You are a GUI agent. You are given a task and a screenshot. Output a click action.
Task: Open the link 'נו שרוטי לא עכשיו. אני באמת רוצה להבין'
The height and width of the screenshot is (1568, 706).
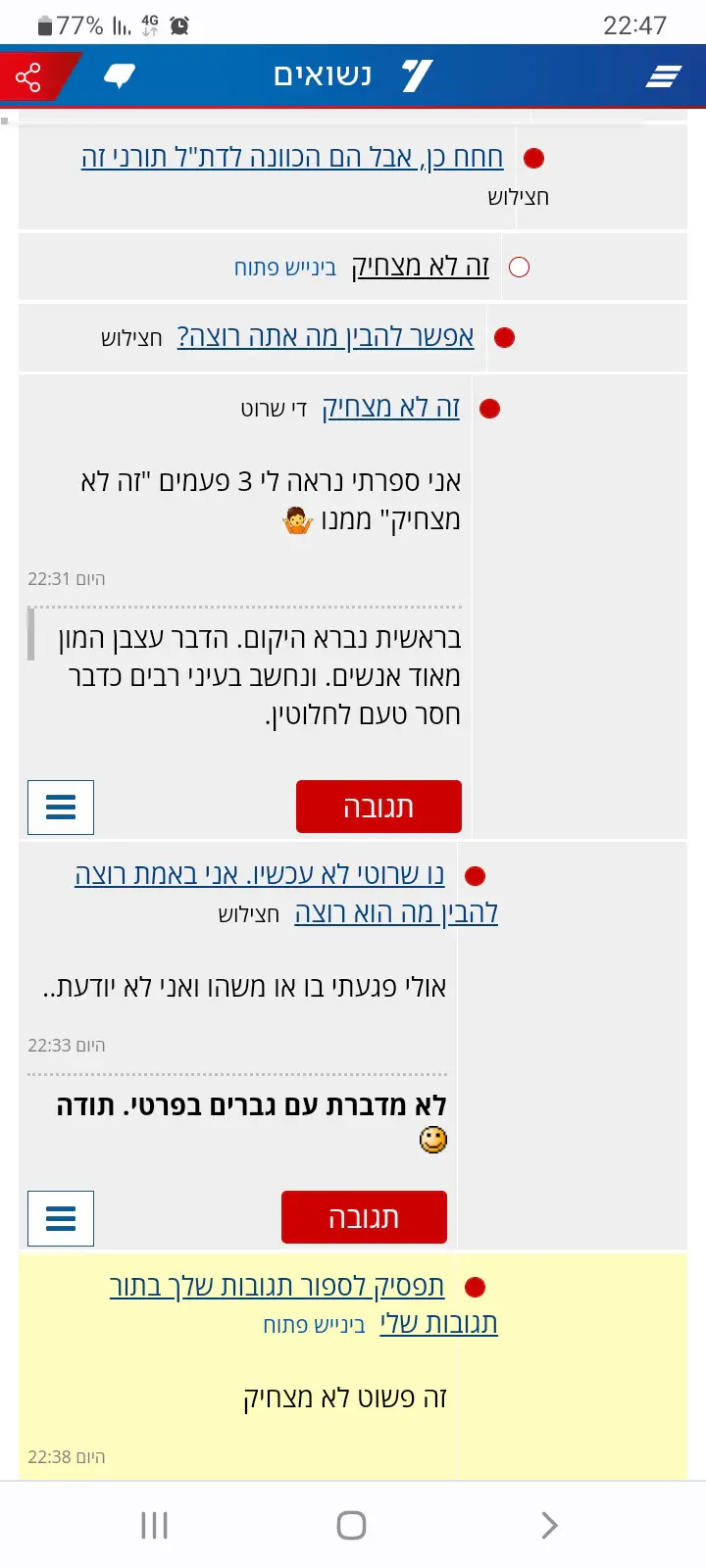(260, 874)
